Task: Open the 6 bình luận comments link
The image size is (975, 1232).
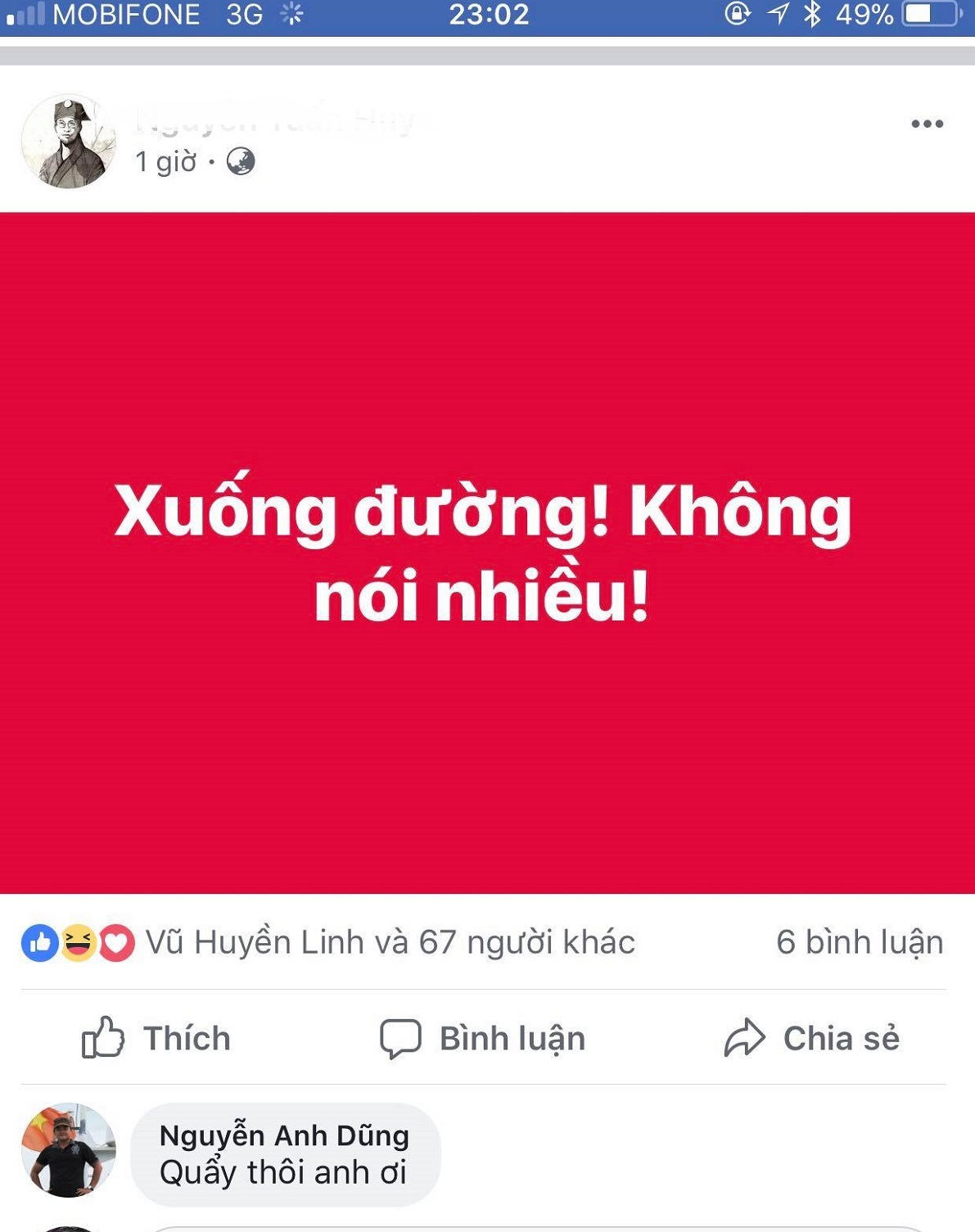Action: [860, 942]
